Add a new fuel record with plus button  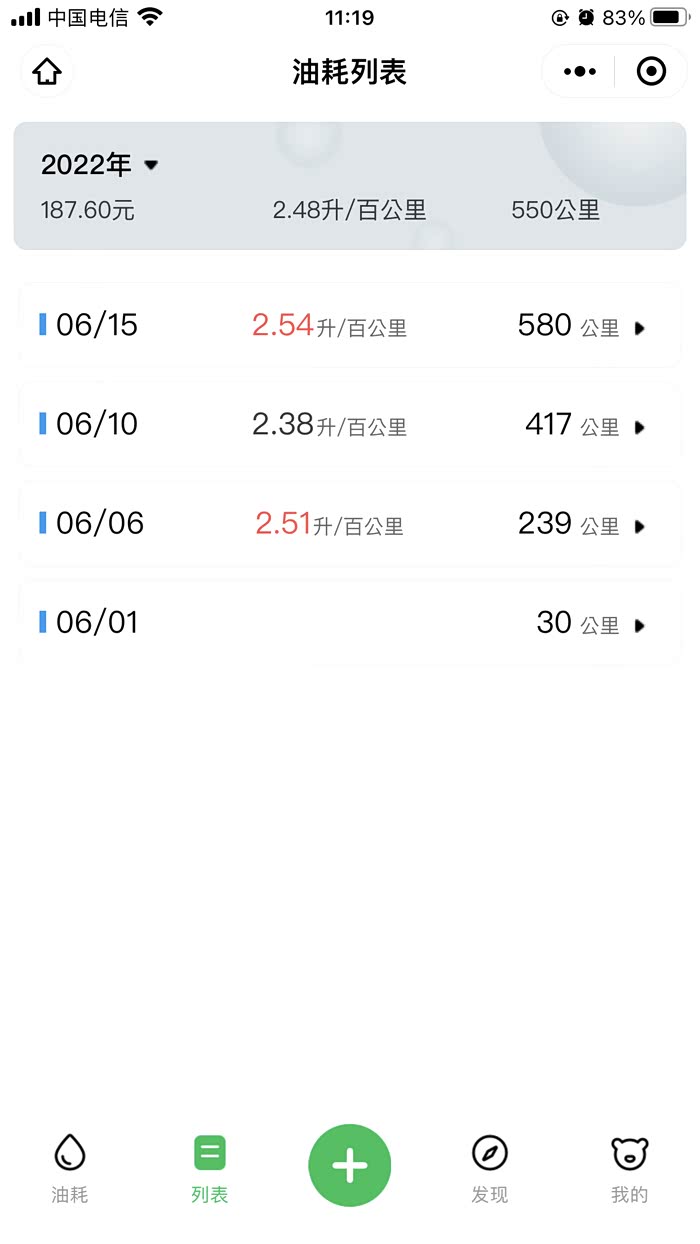tap(349, 1165)
